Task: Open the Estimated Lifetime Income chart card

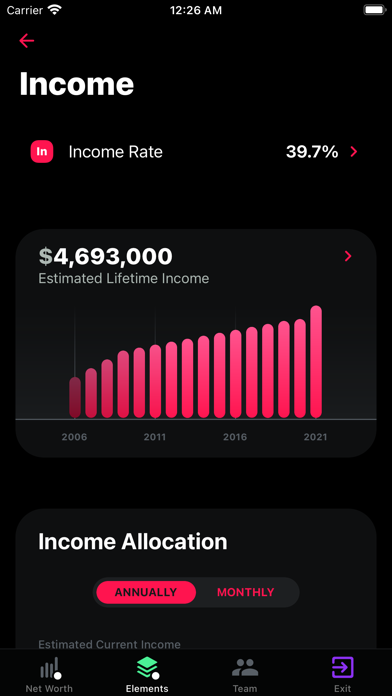Action: pos(196,343)
